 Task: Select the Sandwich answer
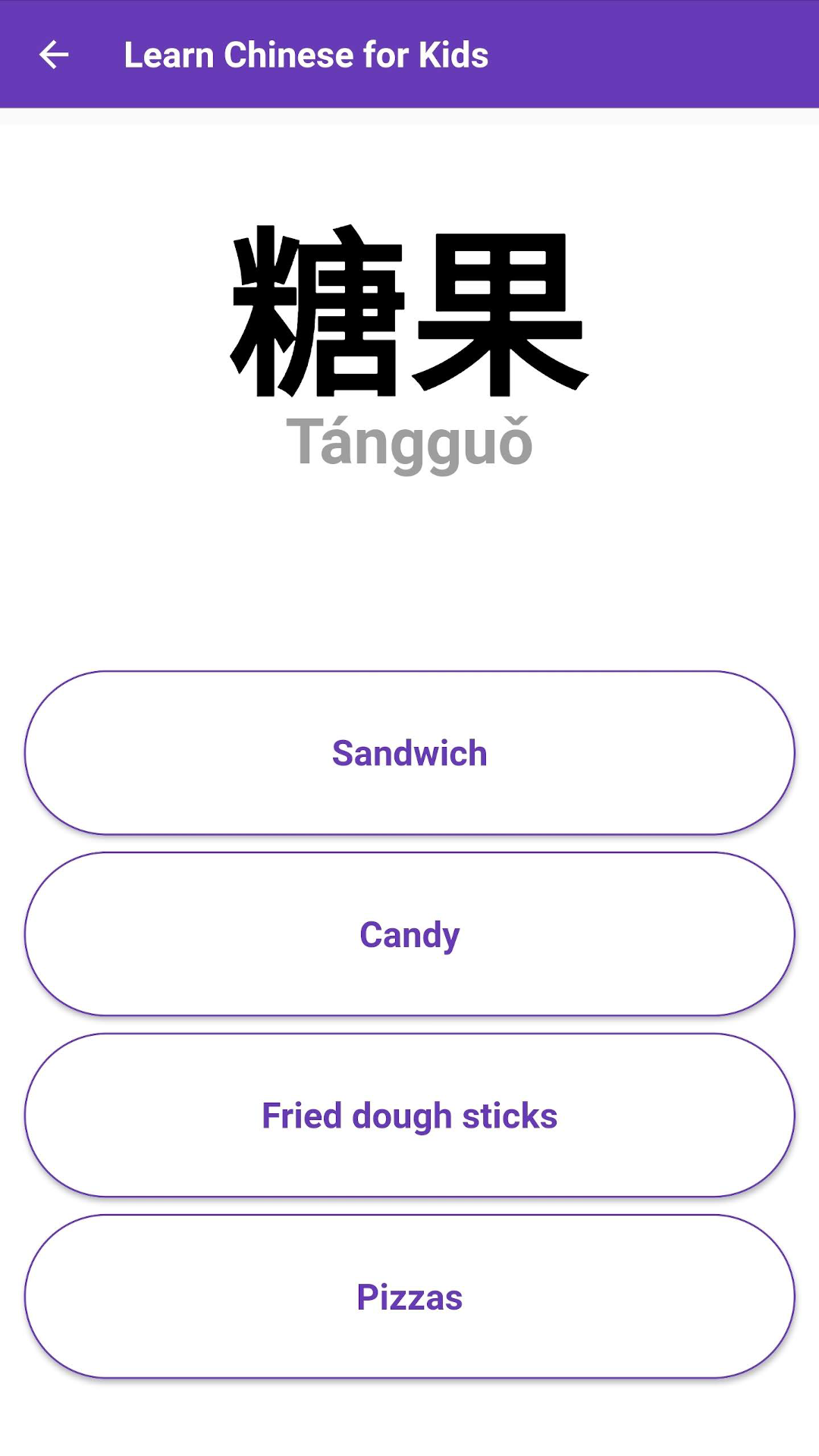[x=409, y=753]
